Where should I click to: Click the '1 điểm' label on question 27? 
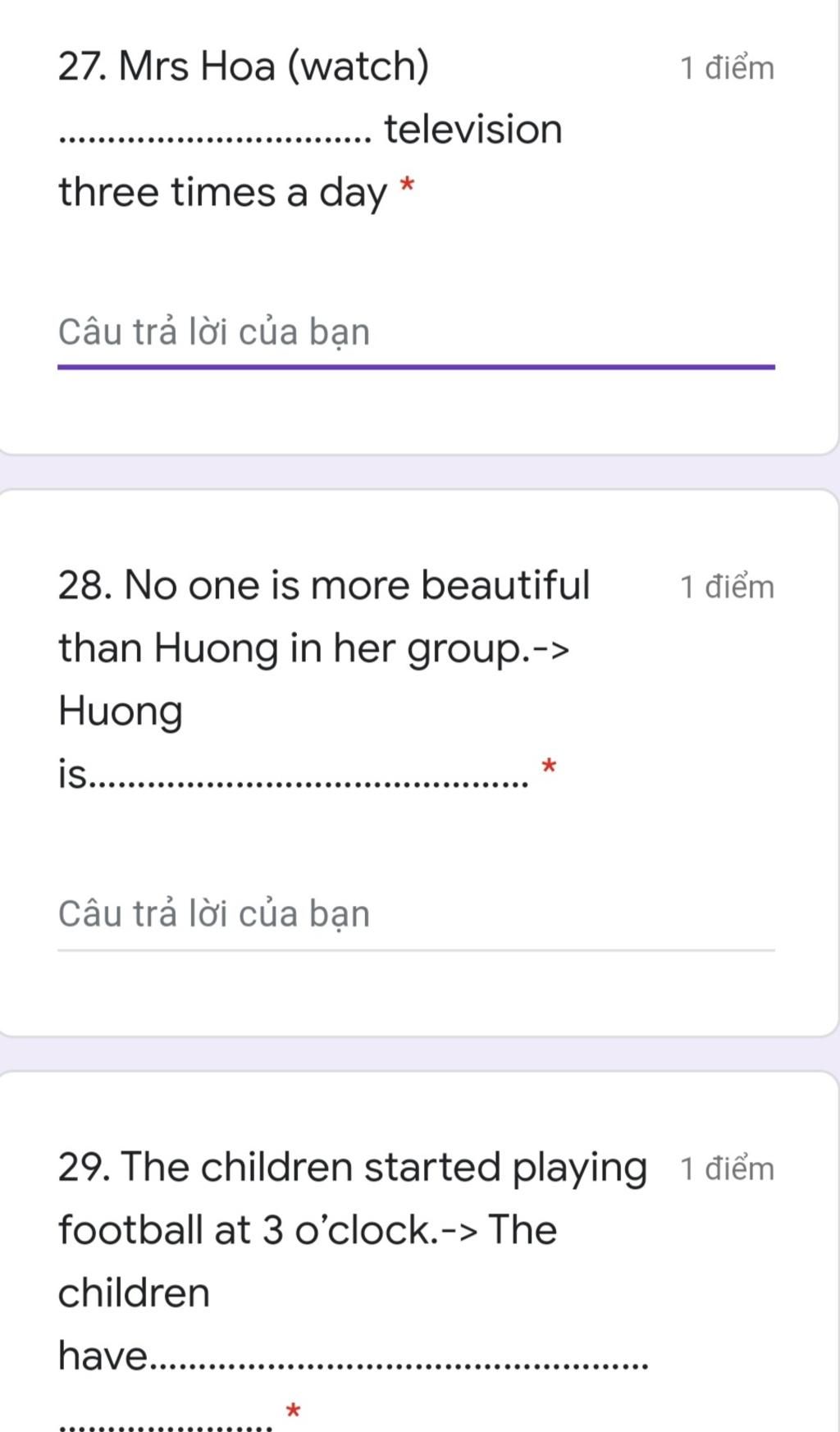[x=726, y=68]
